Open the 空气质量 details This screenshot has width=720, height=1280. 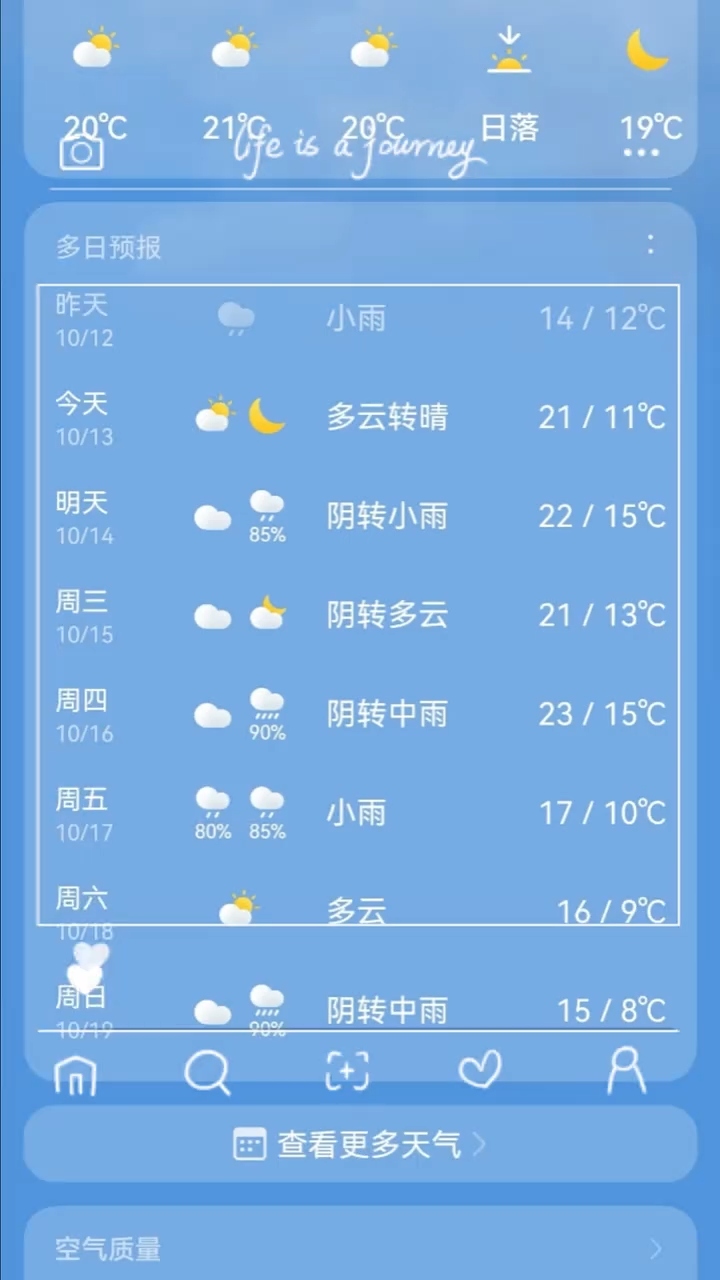[x=360, y=1248]
